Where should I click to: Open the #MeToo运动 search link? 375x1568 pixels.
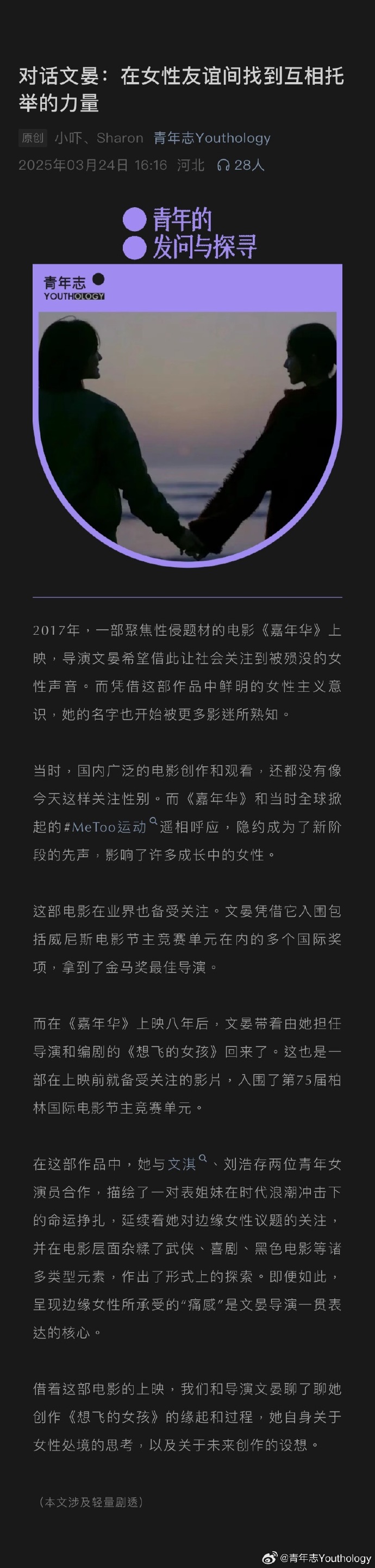pos(109,827)
